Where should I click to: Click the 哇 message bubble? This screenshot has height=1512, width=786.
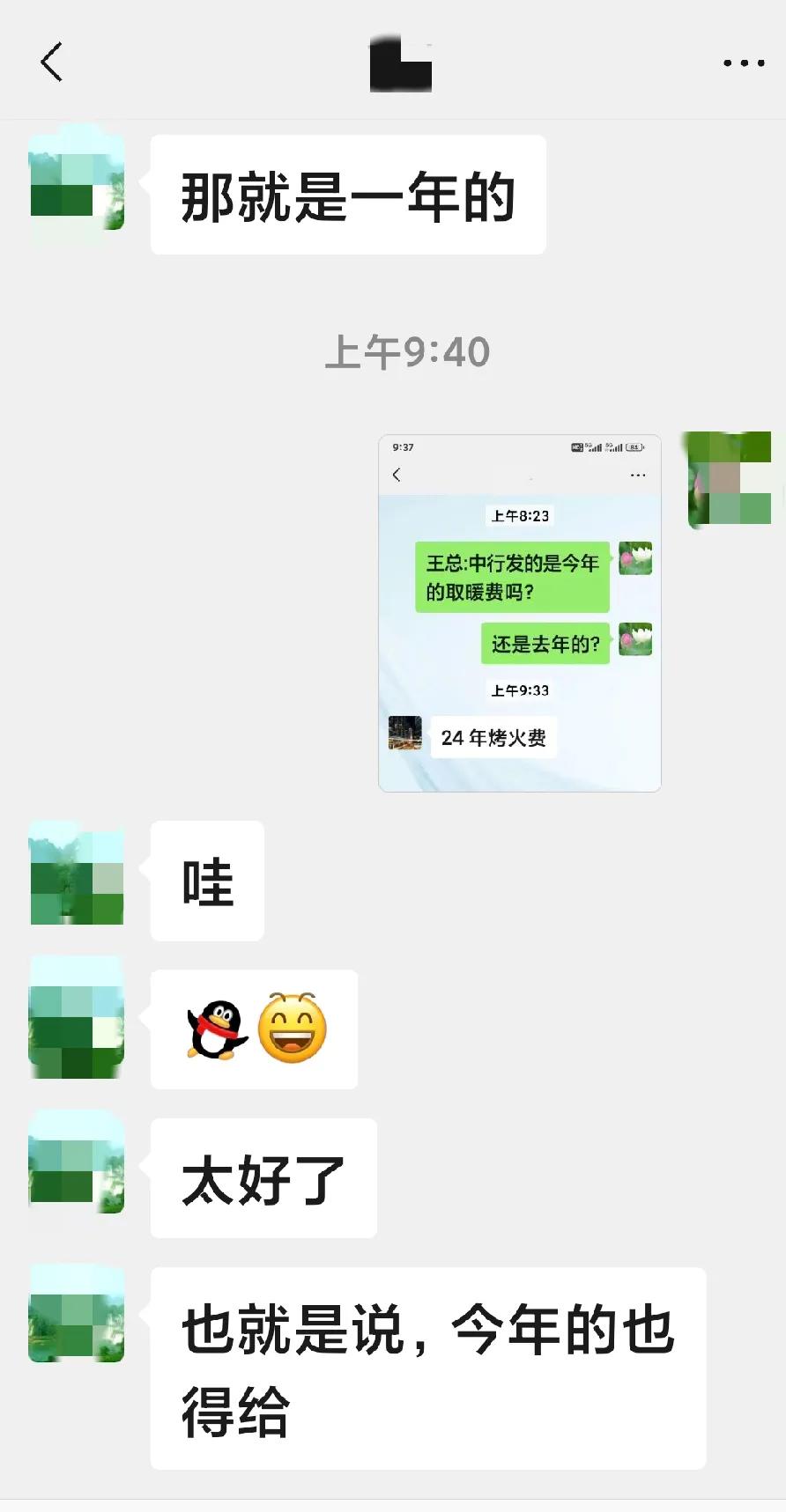(207, 880)
